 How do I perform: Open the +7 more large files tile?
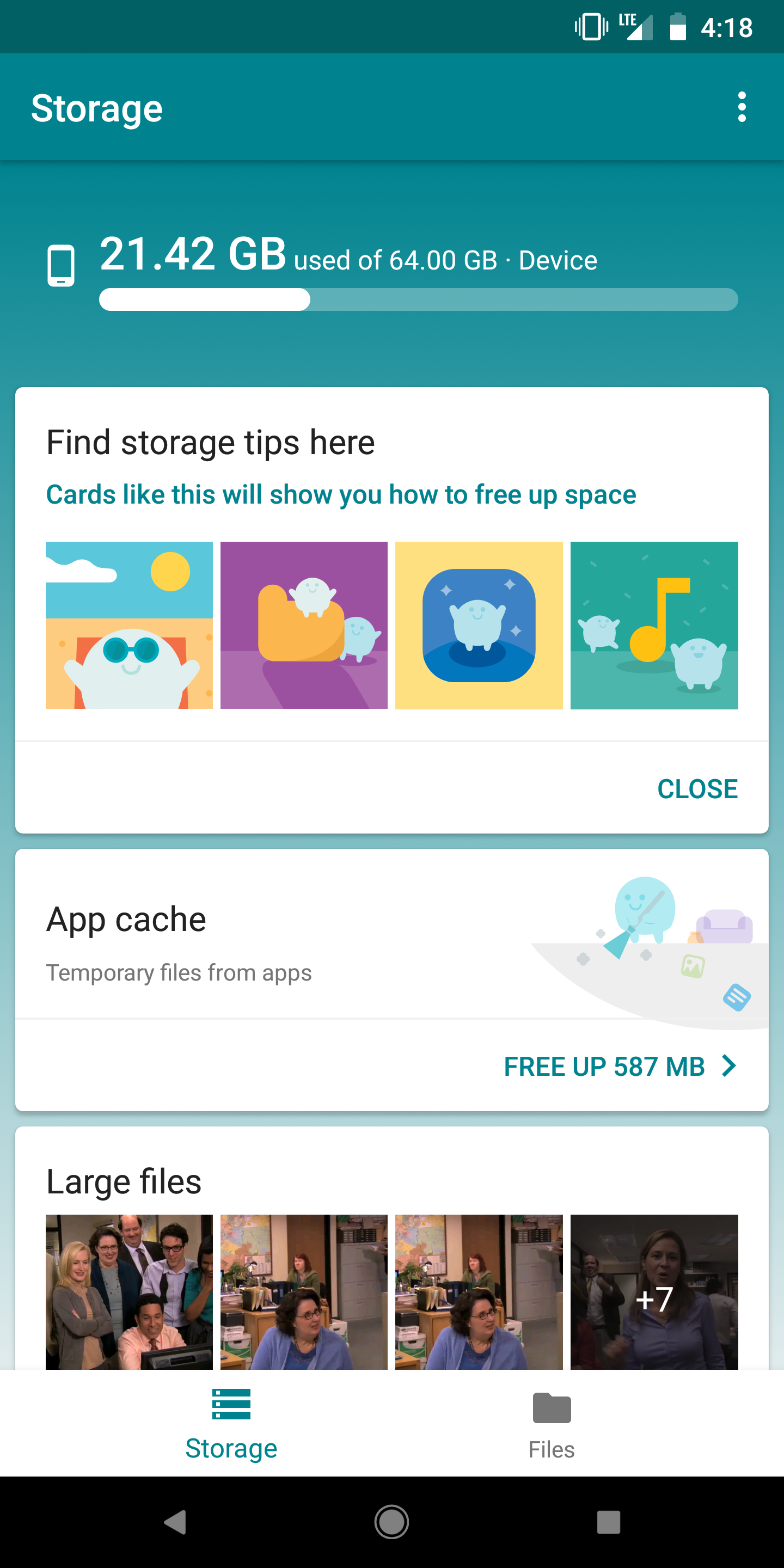(x=654, y=1291)
